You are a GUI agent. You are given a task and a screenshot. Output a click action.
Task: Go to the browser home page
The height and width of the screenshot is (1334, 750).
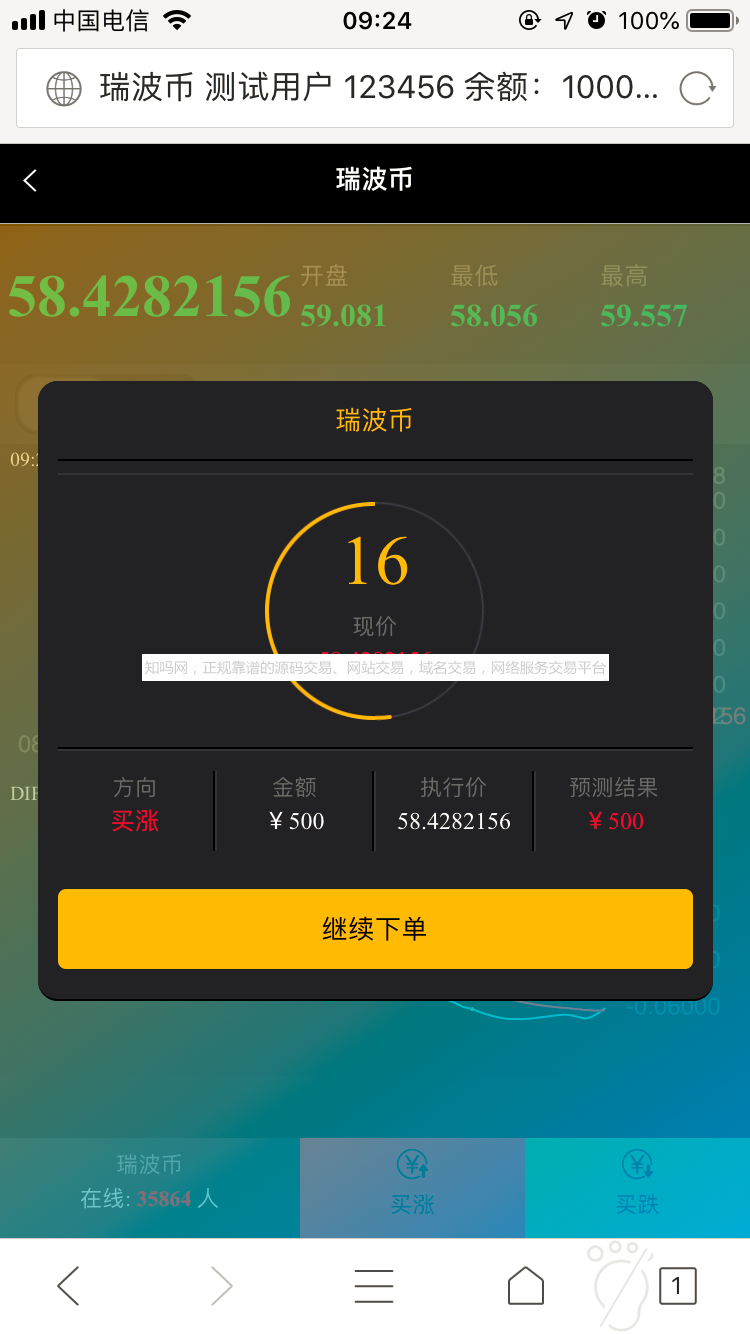pos(525,1286)
